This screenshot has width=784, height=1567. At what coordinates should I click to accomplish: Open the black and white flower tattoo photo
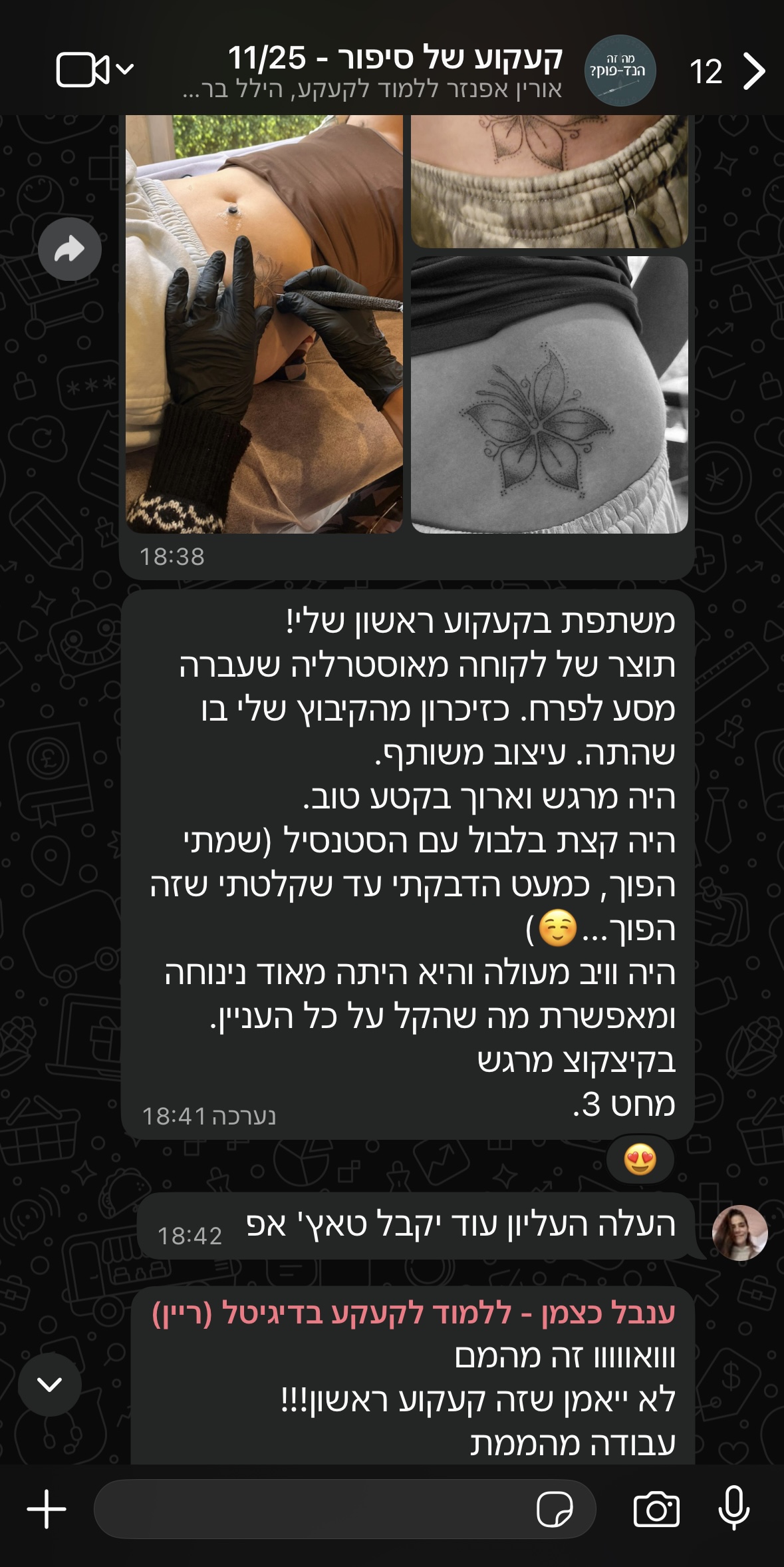[549, 395]
